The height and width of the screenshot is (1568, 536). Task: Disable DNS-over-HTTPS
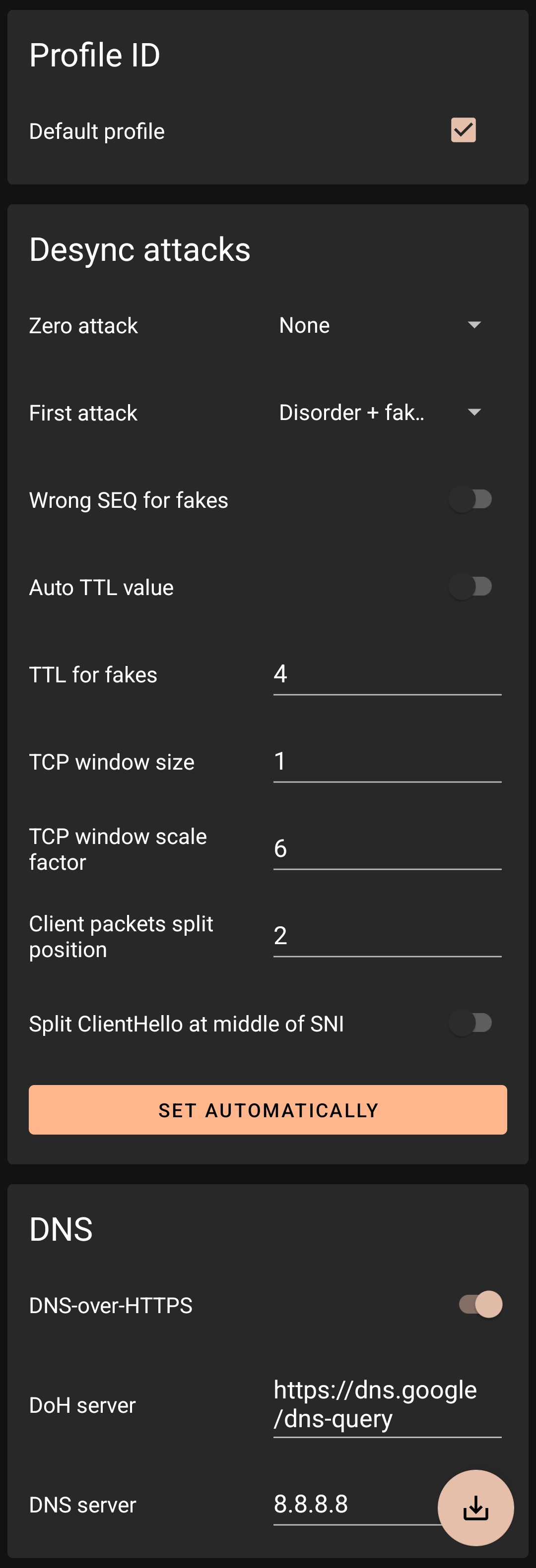click(x=480, y=1304)
